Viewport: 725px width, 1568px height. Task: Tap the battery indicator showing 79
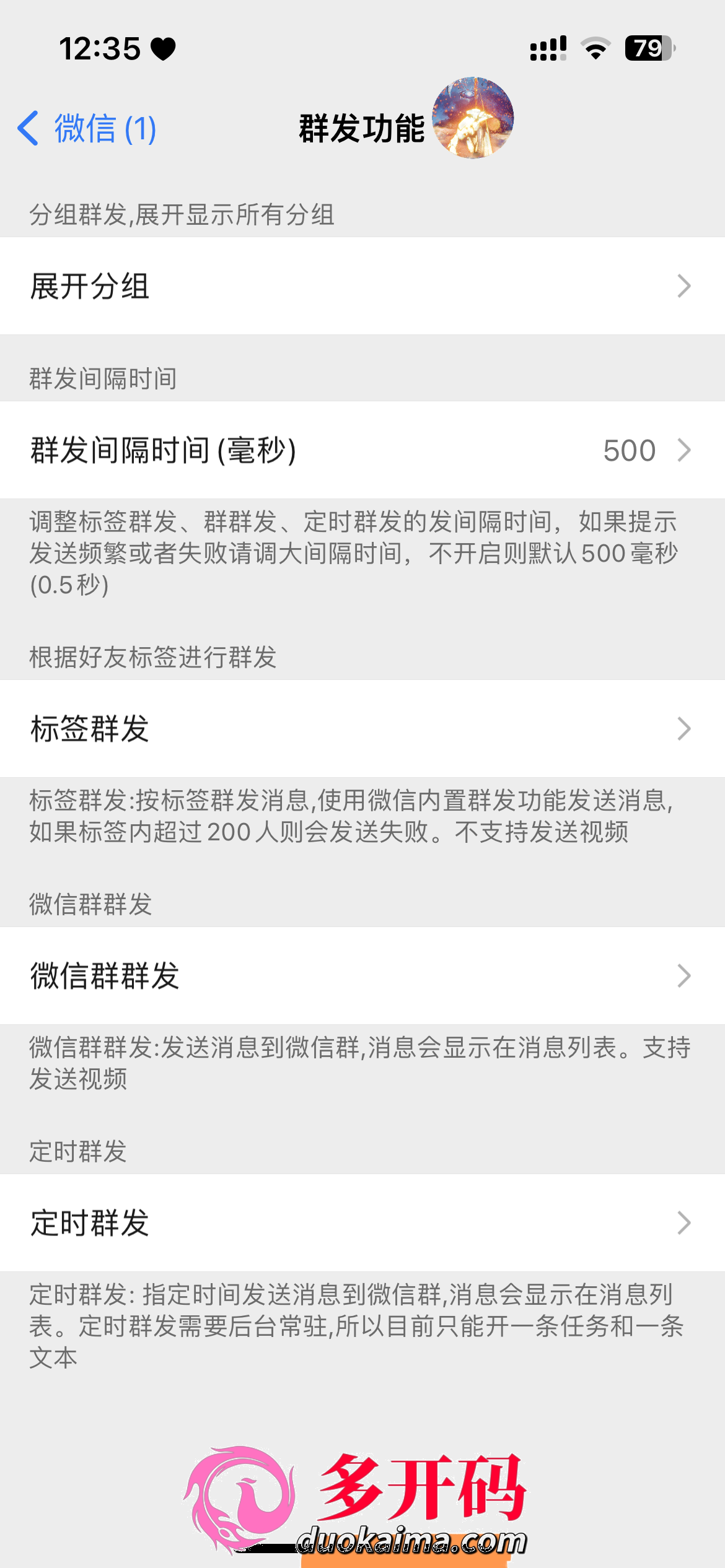pos(648,47)
